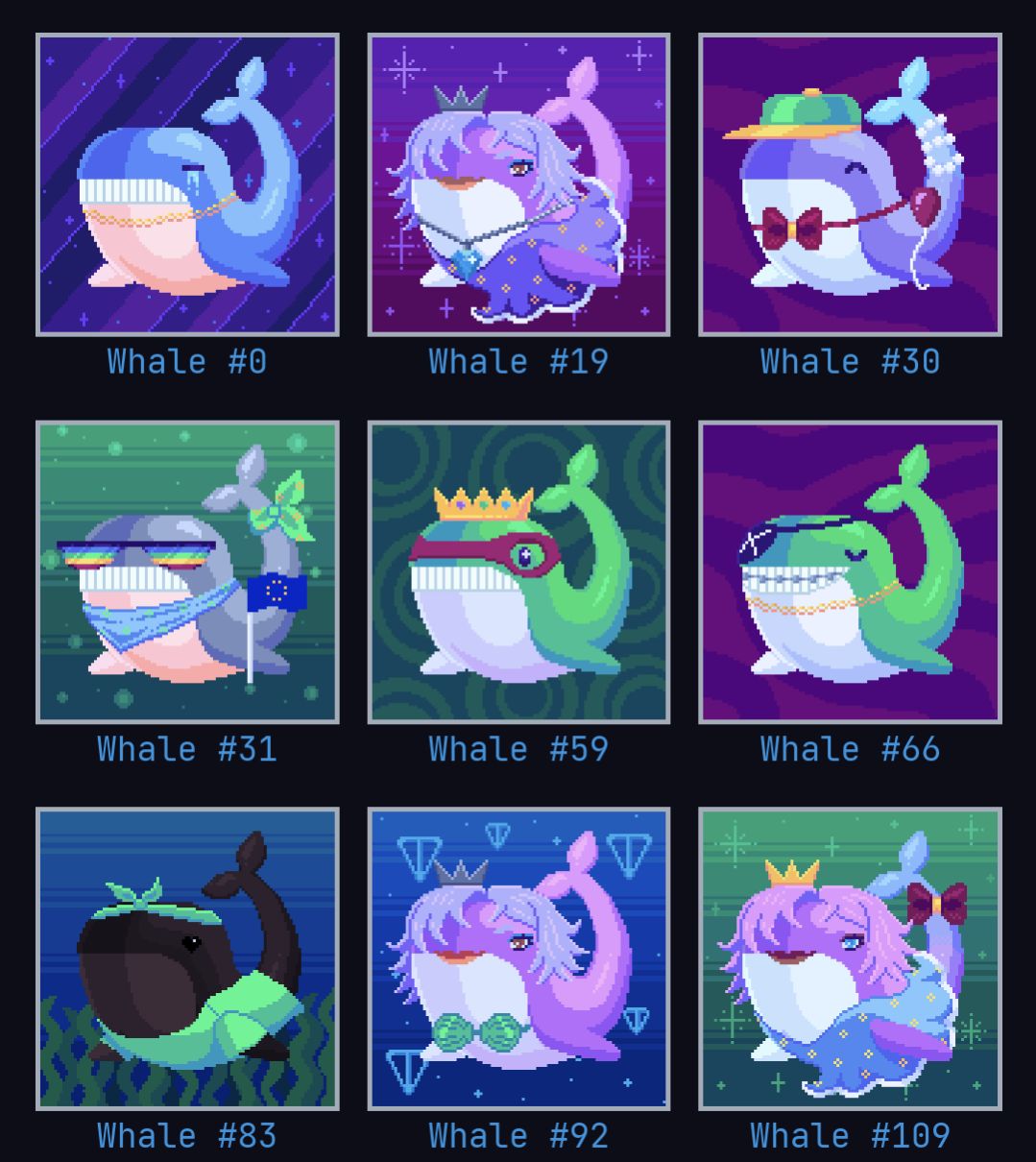Open the Whale #0 tile

(x=187, y=185)
